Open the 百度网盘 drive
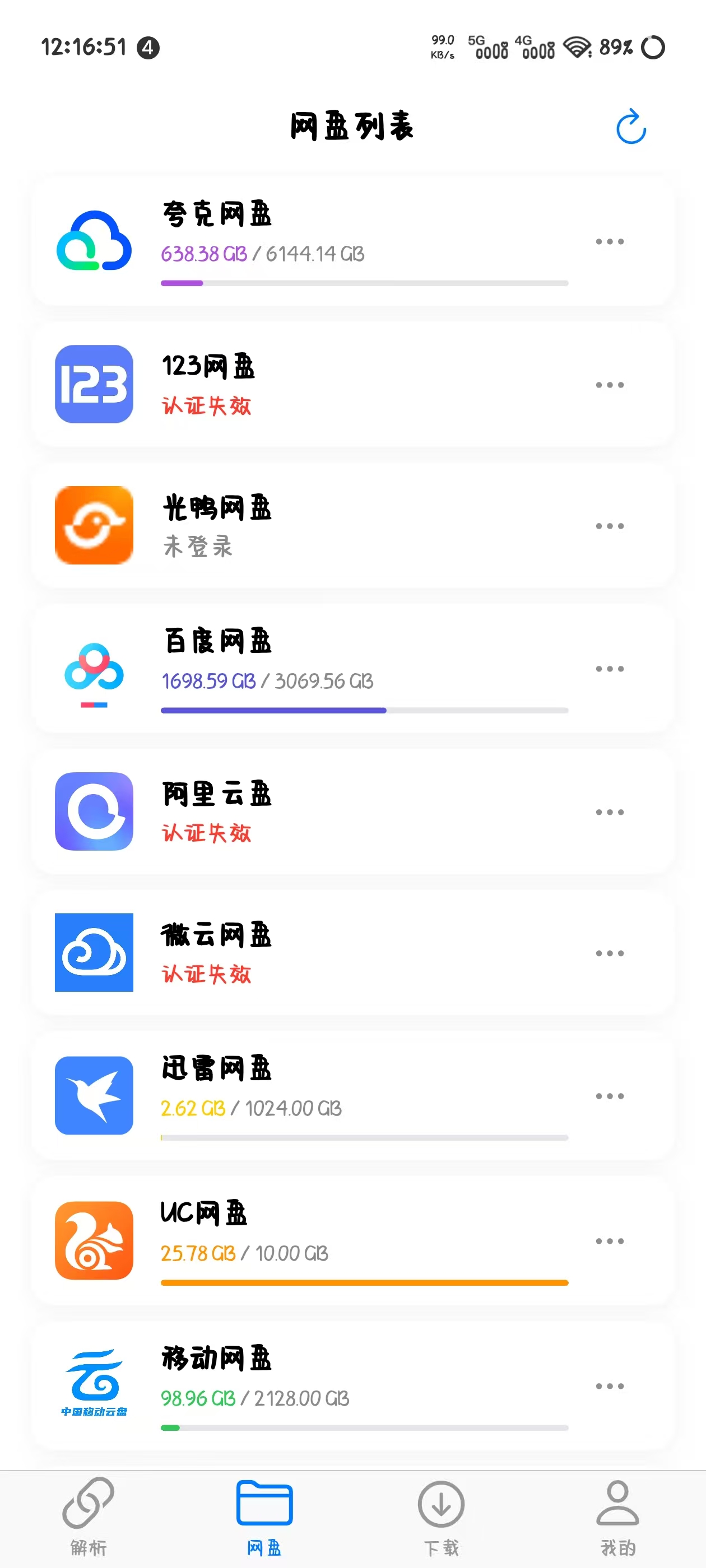Viewport: 706px width, 1568px height. pyautogui.click(x=352, y=669)
